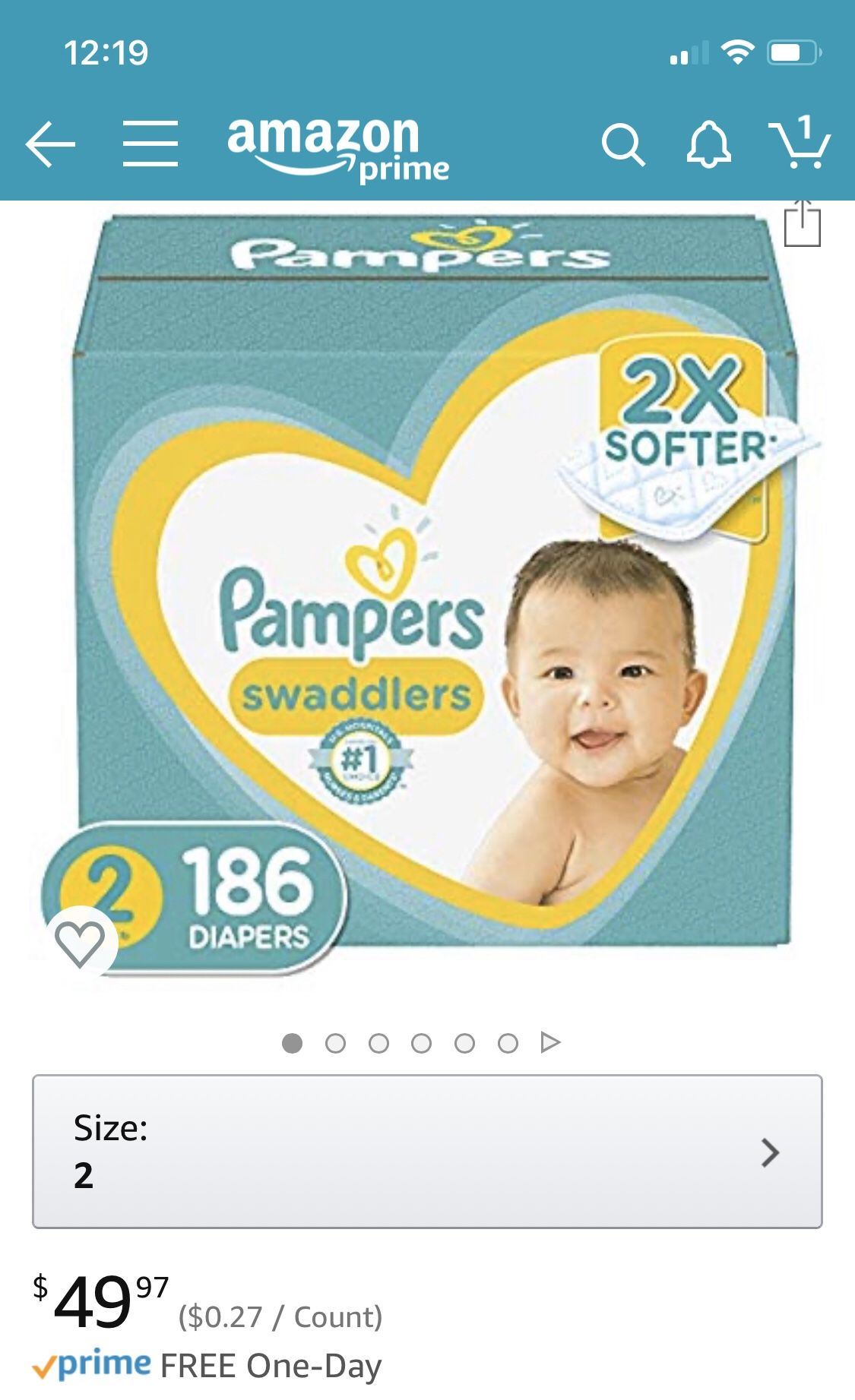The height and width of the screenshot is (1400, 855).
Task: Open product search
Action: coord(622,144)
